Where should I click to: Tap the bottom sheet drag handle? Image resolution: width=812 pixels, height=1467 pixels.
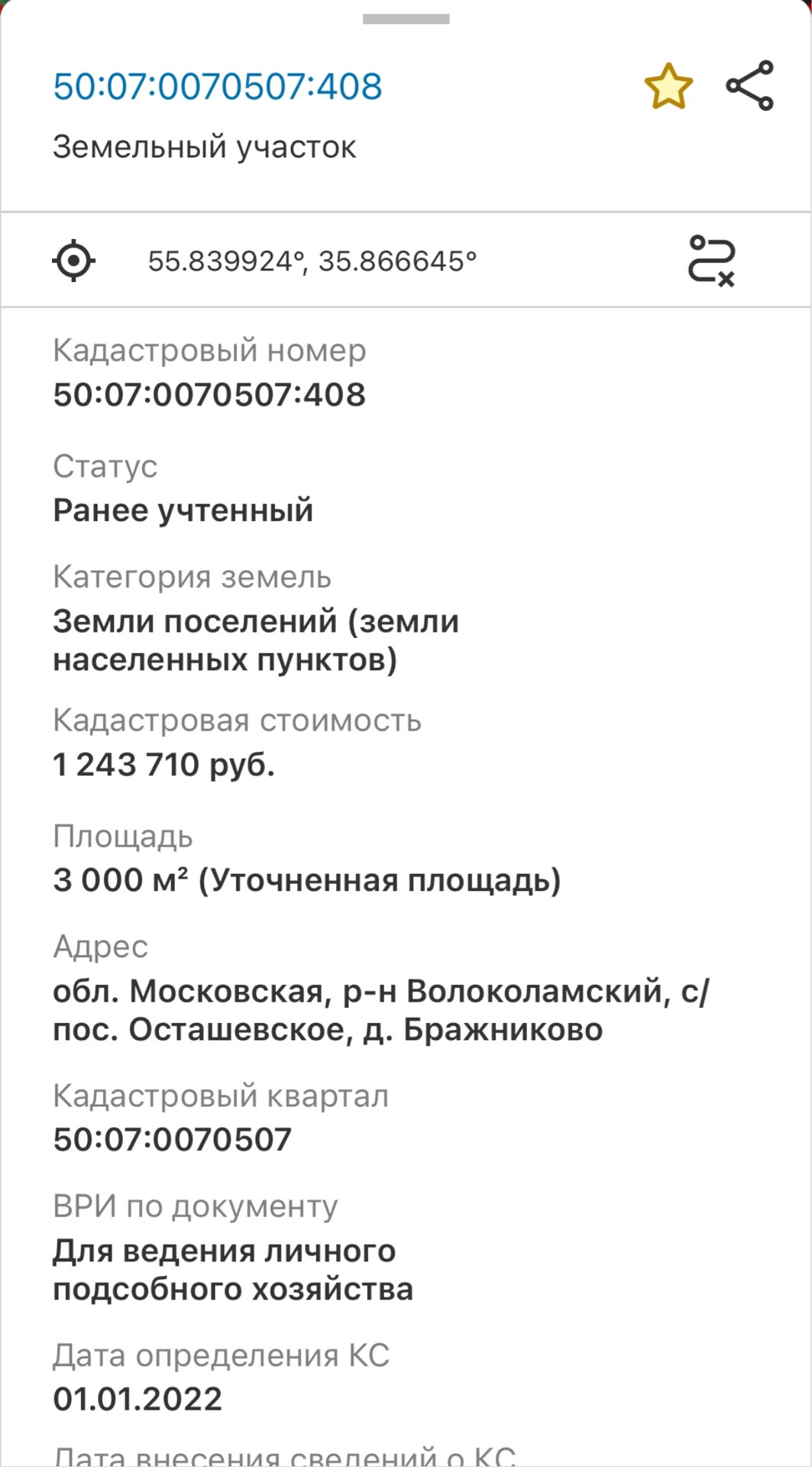406,19
